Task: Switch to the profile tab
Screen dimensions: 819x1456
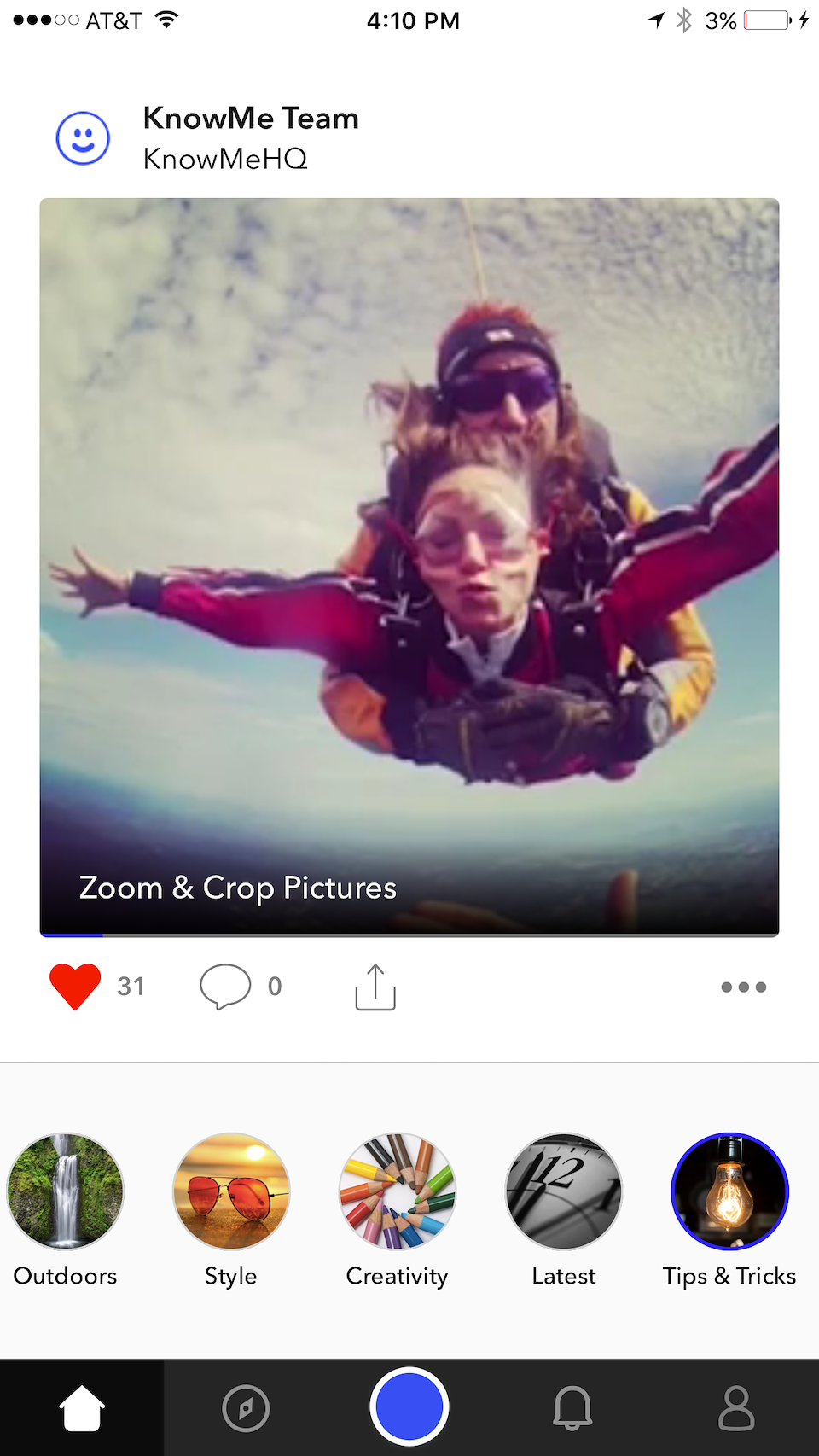Action: (x=736, y=1408)
